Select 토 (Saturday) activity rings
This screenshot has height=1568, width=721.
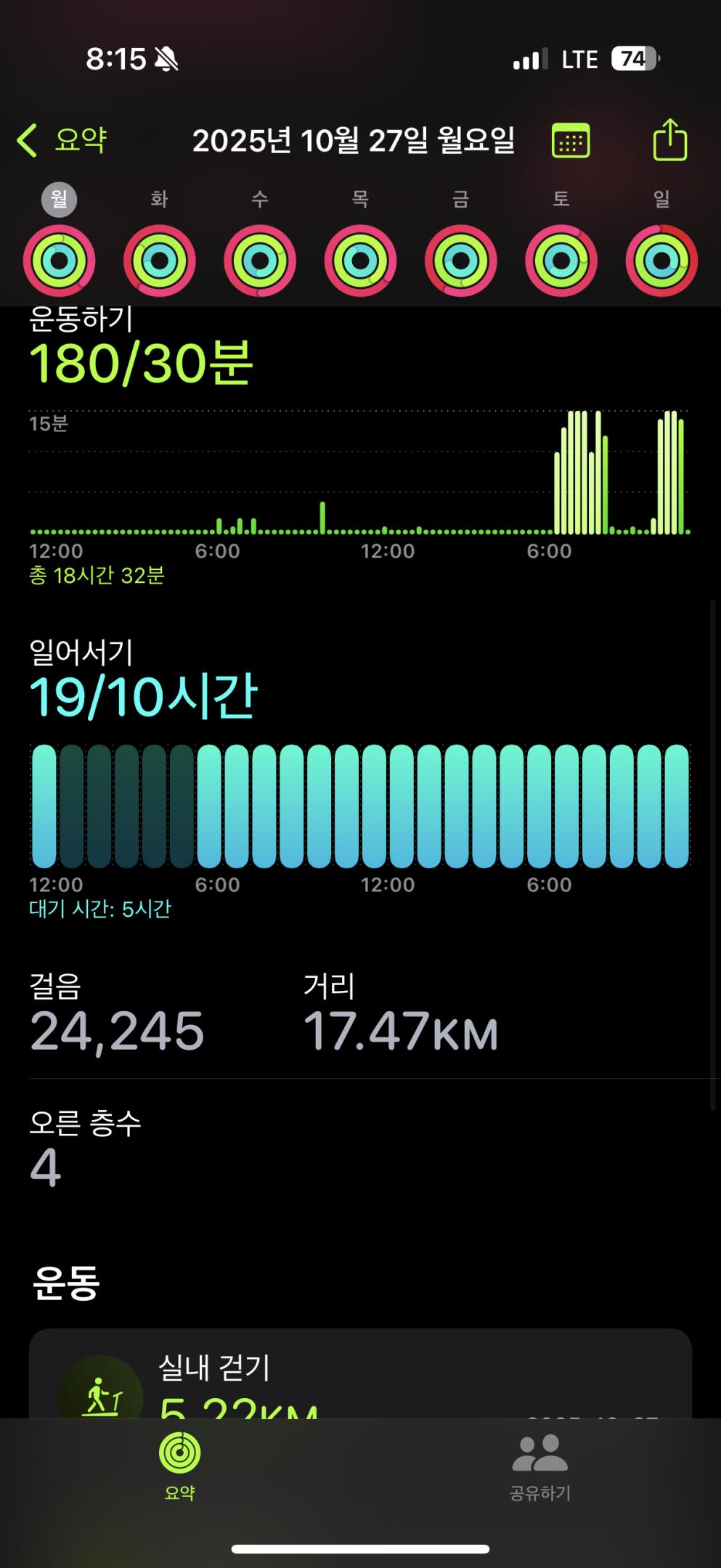point(561,261)
